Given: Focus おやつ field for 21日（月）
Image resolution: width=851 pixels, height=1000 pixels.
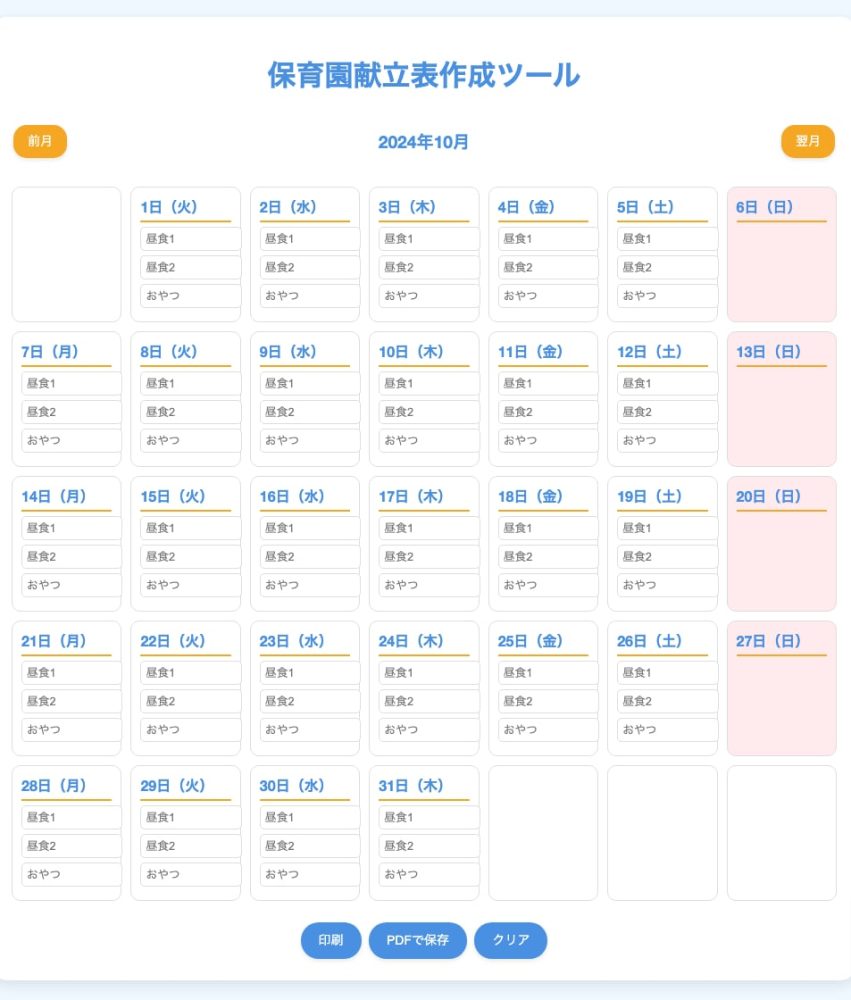Looking at the screenshot, I should pos(71,730).
